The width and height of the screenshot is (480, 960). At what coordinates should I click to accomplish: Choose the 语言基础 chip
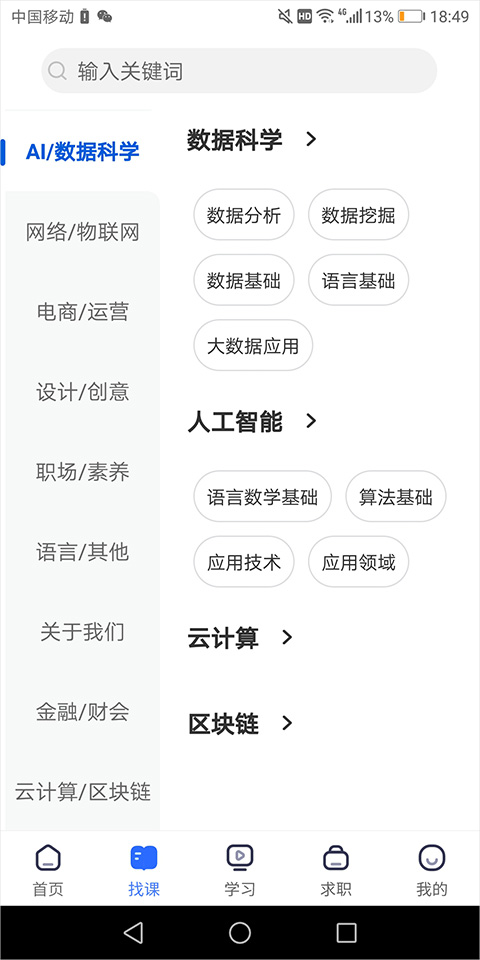coord(358,280)
